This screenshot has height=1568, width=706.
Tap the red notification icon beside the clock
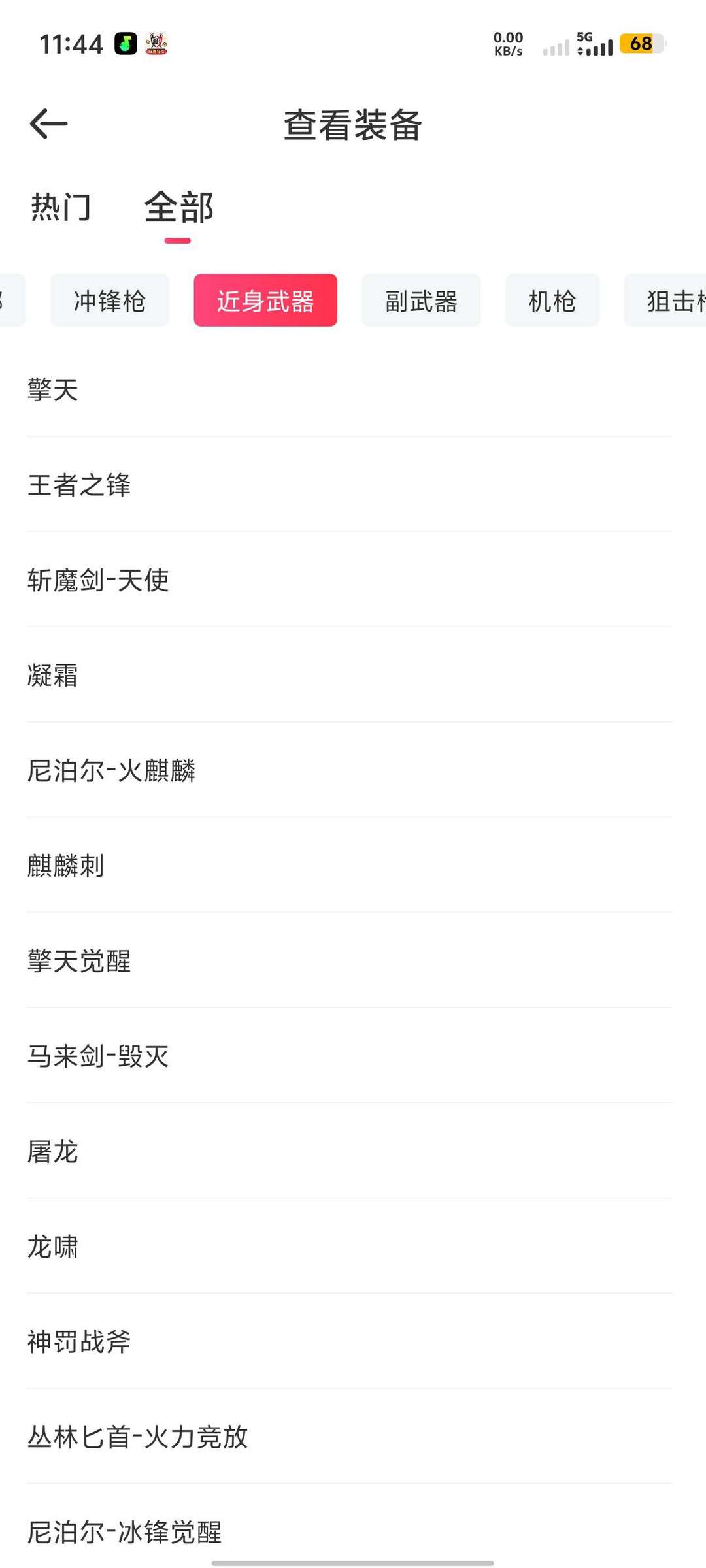click(x=159, y=44)
